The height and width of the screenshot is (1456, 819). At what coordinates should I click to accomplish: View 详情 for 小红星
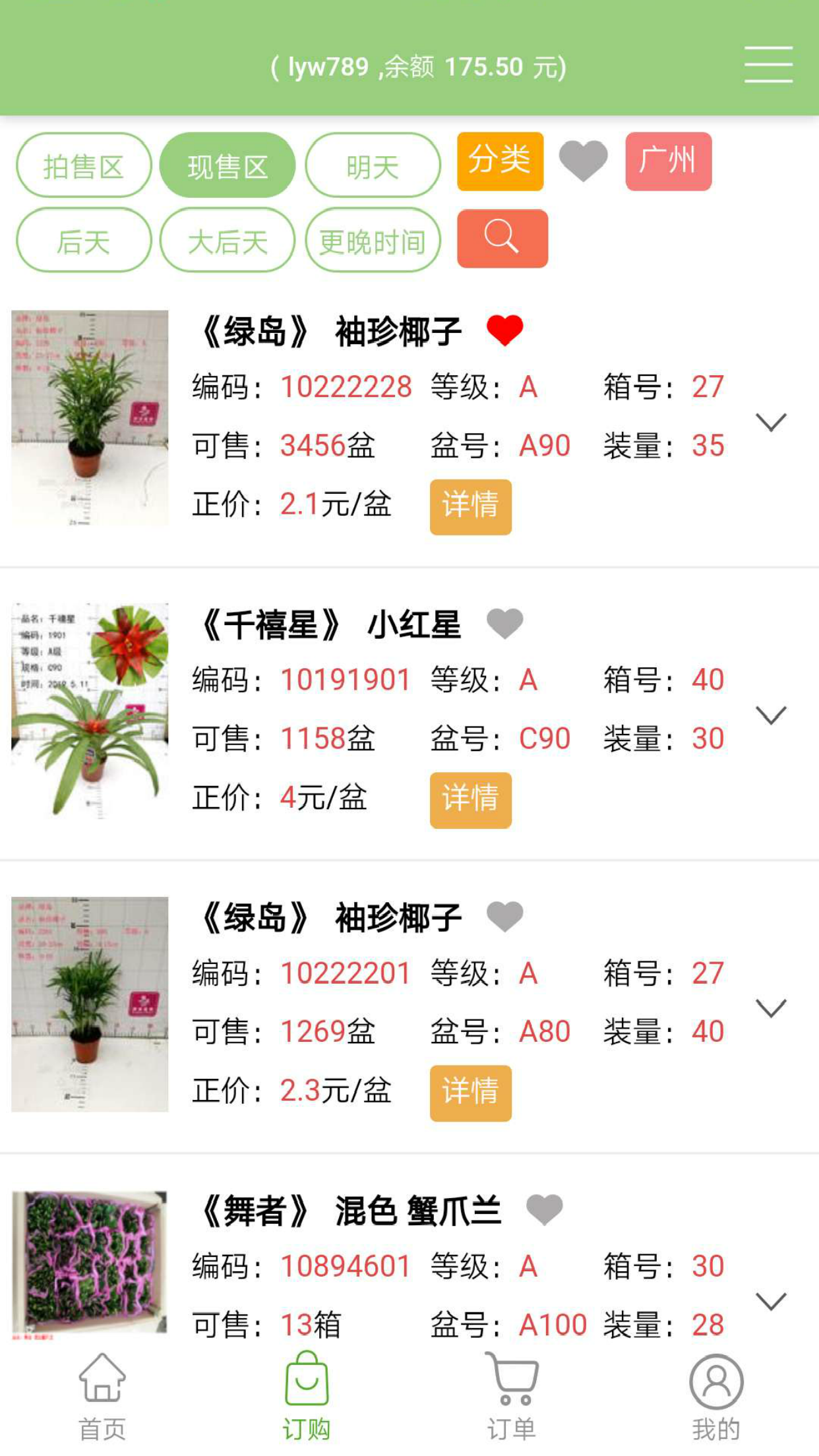click(470, 799)
